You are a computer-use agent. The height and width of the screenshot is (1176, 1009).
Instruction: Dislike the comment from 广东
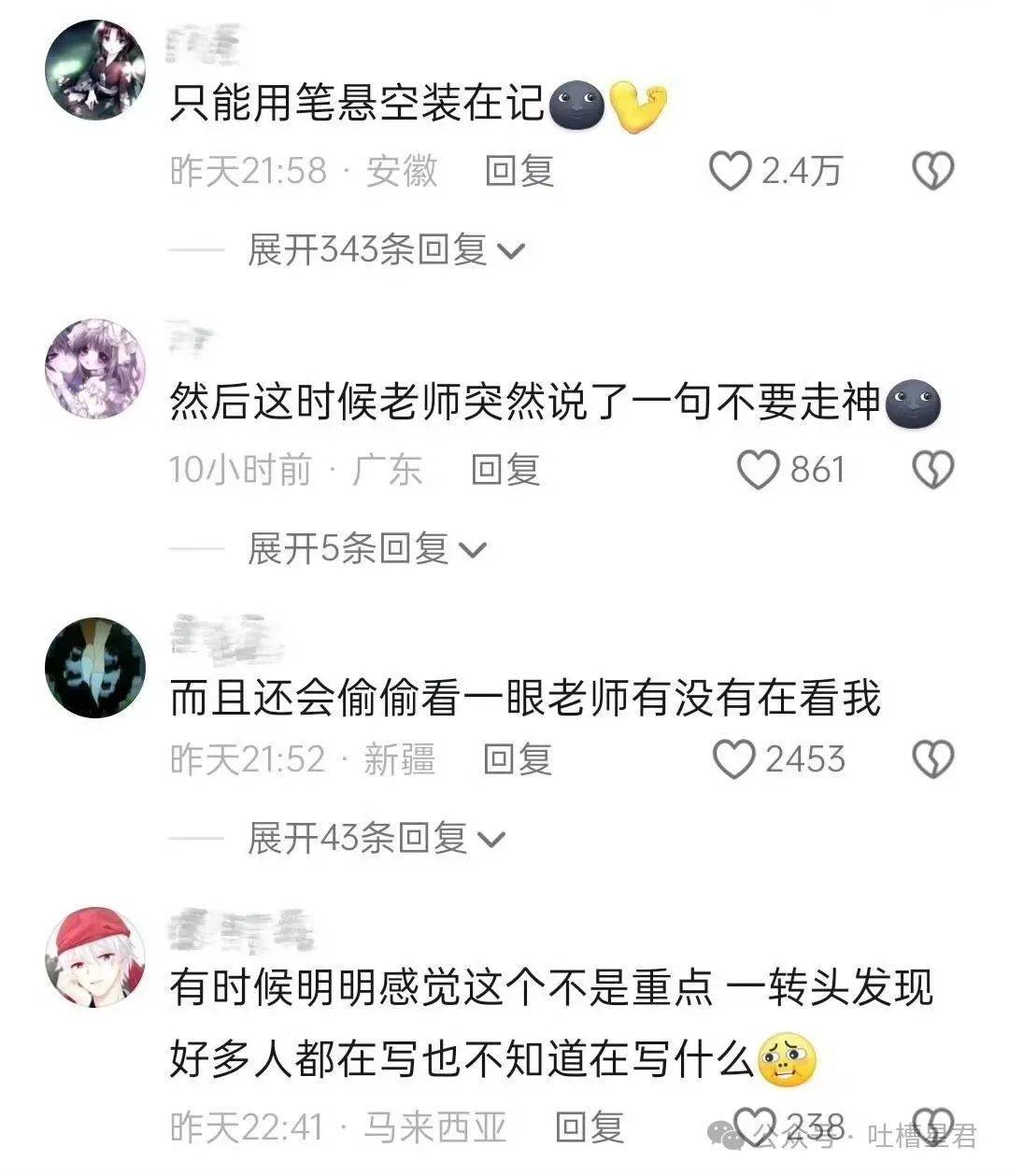tap(931, 469)
